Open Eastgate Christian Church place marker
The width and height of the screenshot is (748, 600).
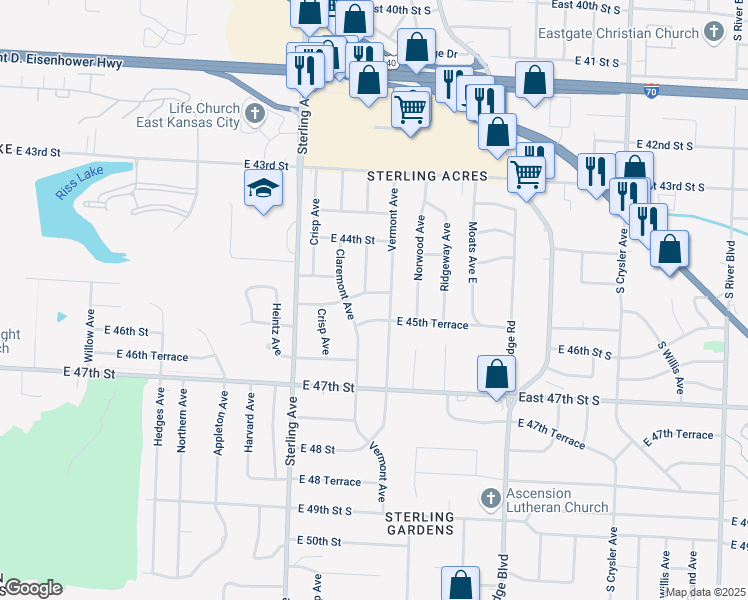(x=713, y=32)
